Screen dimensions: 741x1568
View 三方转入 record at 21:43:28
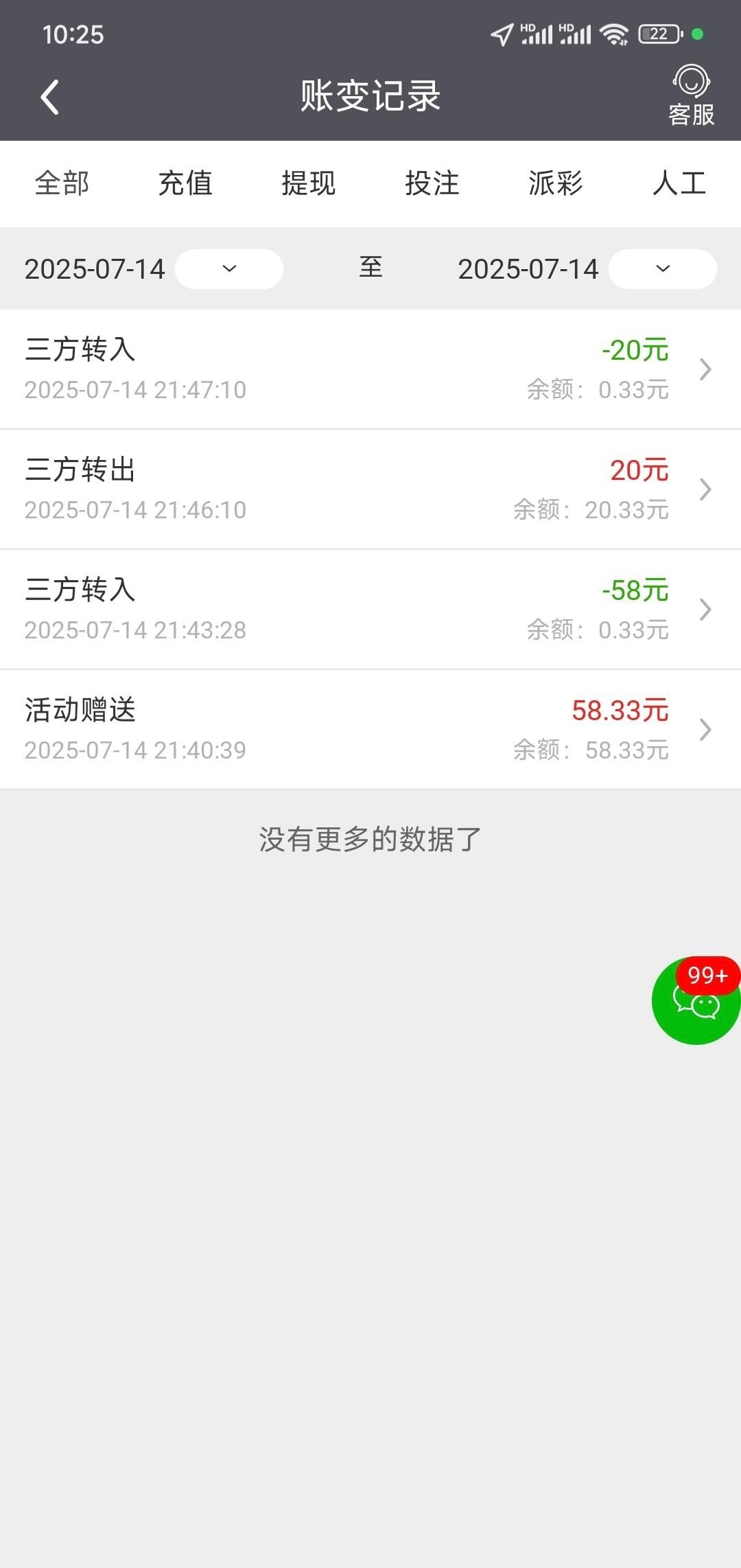point(370,610)
